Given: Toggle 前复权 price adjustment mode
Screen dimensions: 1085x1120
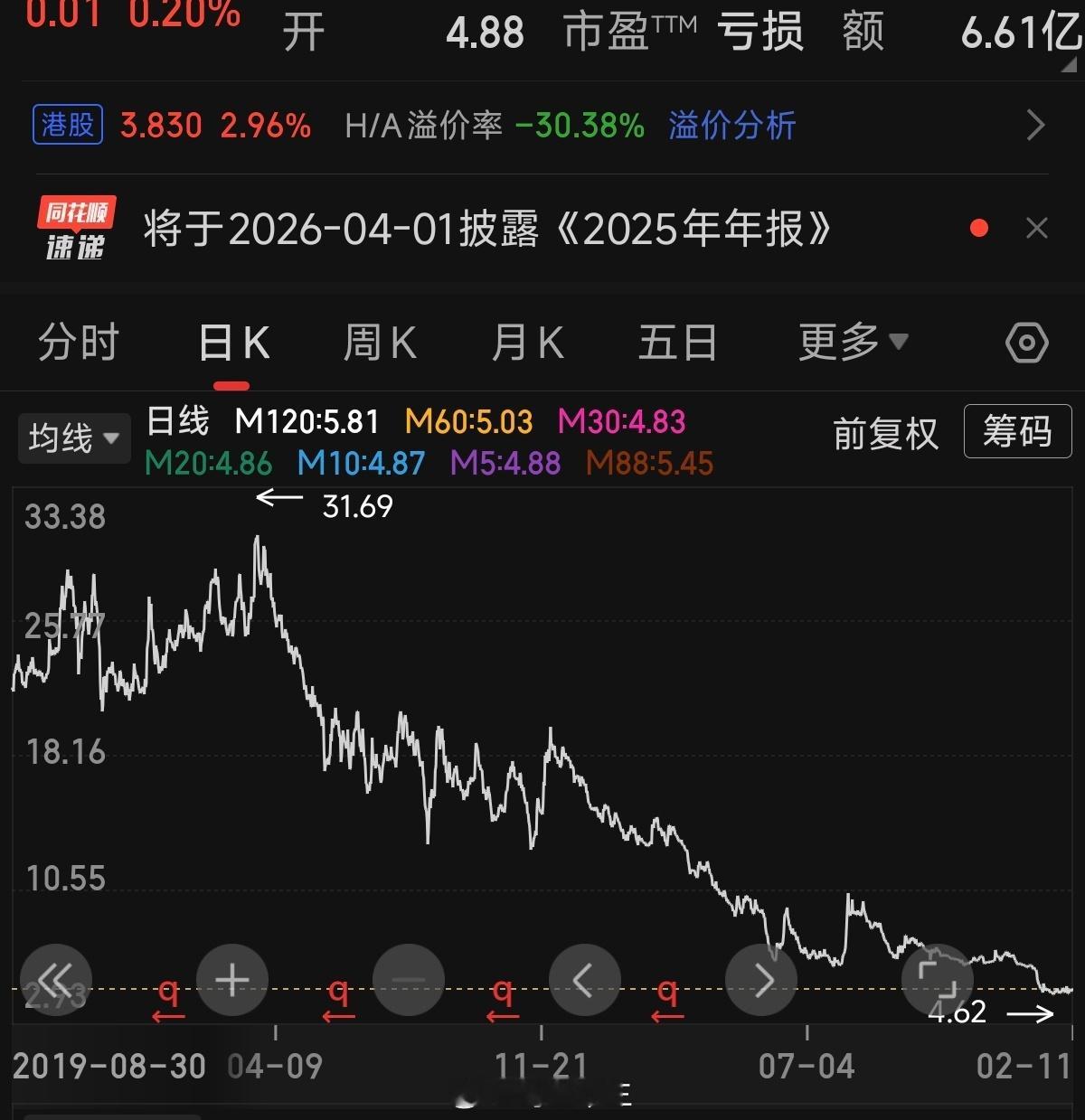Looking at the screenshot, I should click(x=885, y=433).
